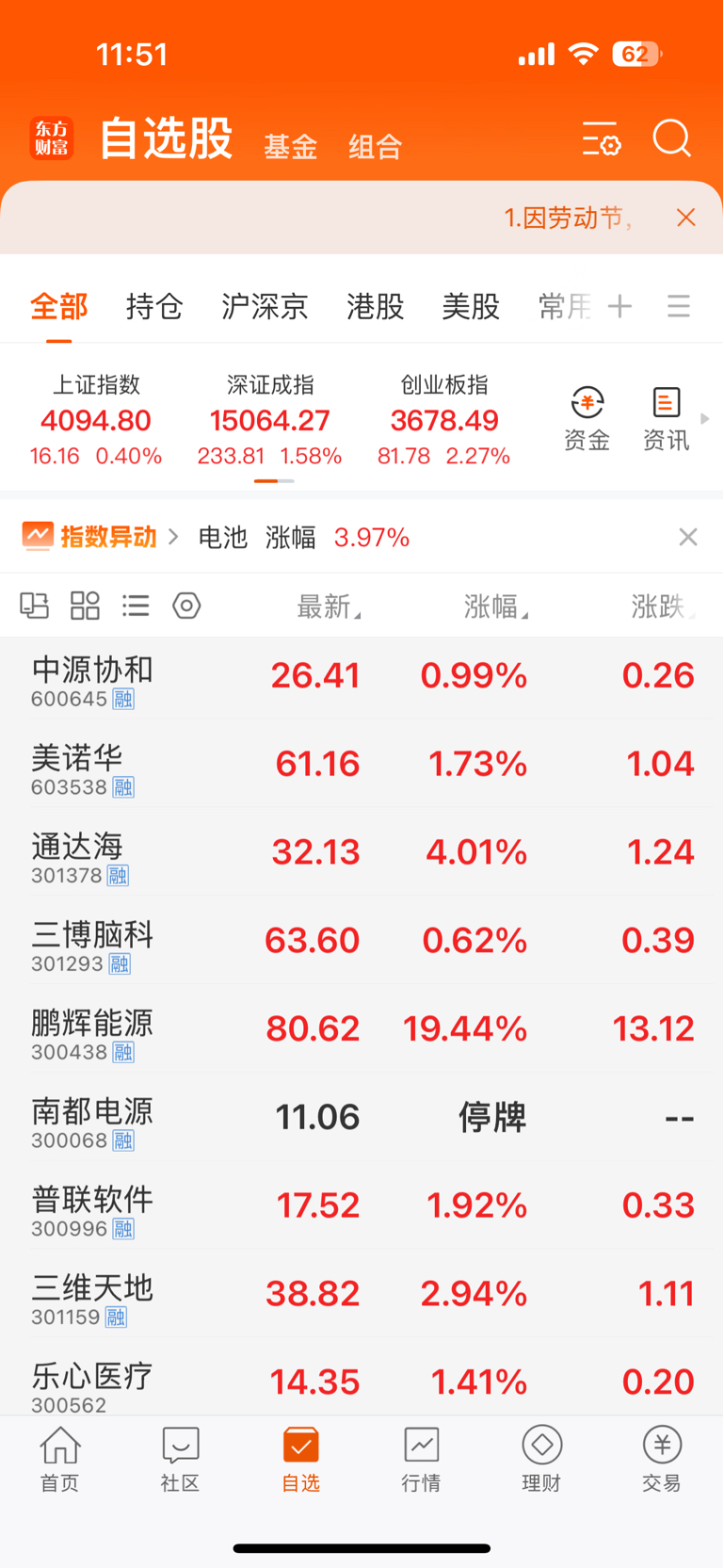Open the 资金 shortcut
Viewport: 724px width, 1568px height.
pyautogui.click(x=587, y=419)
